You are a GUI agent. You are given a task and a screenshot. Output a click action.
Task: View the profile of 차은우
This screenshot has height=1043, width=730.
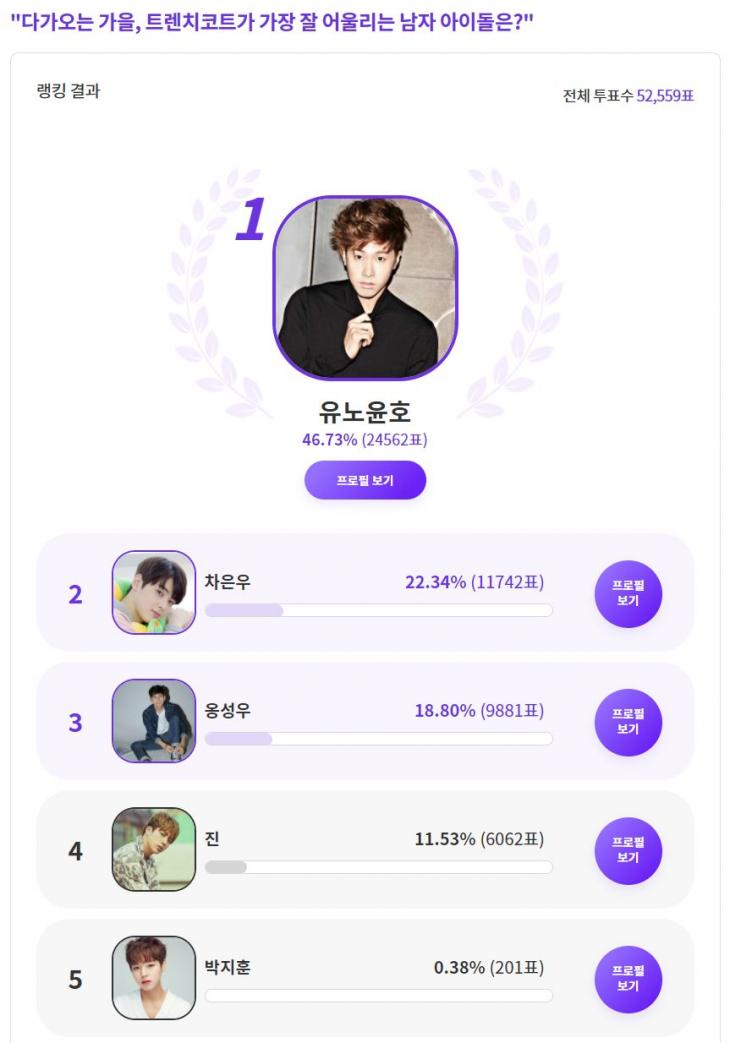pos(628,593)
